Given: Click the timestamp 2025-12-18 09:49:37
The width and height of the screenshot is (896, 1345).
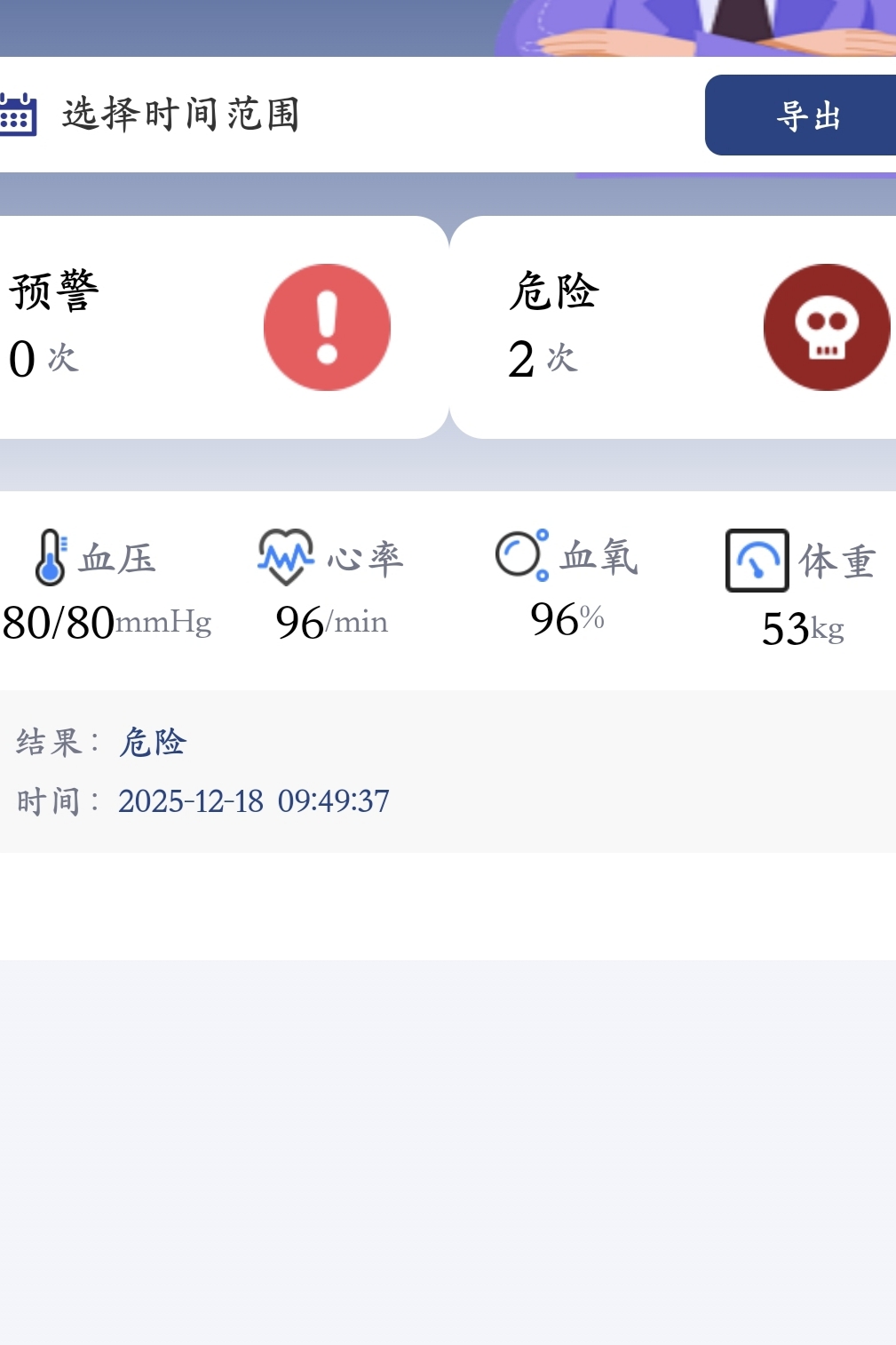Looking at the screenshot, I should [255, 801].
